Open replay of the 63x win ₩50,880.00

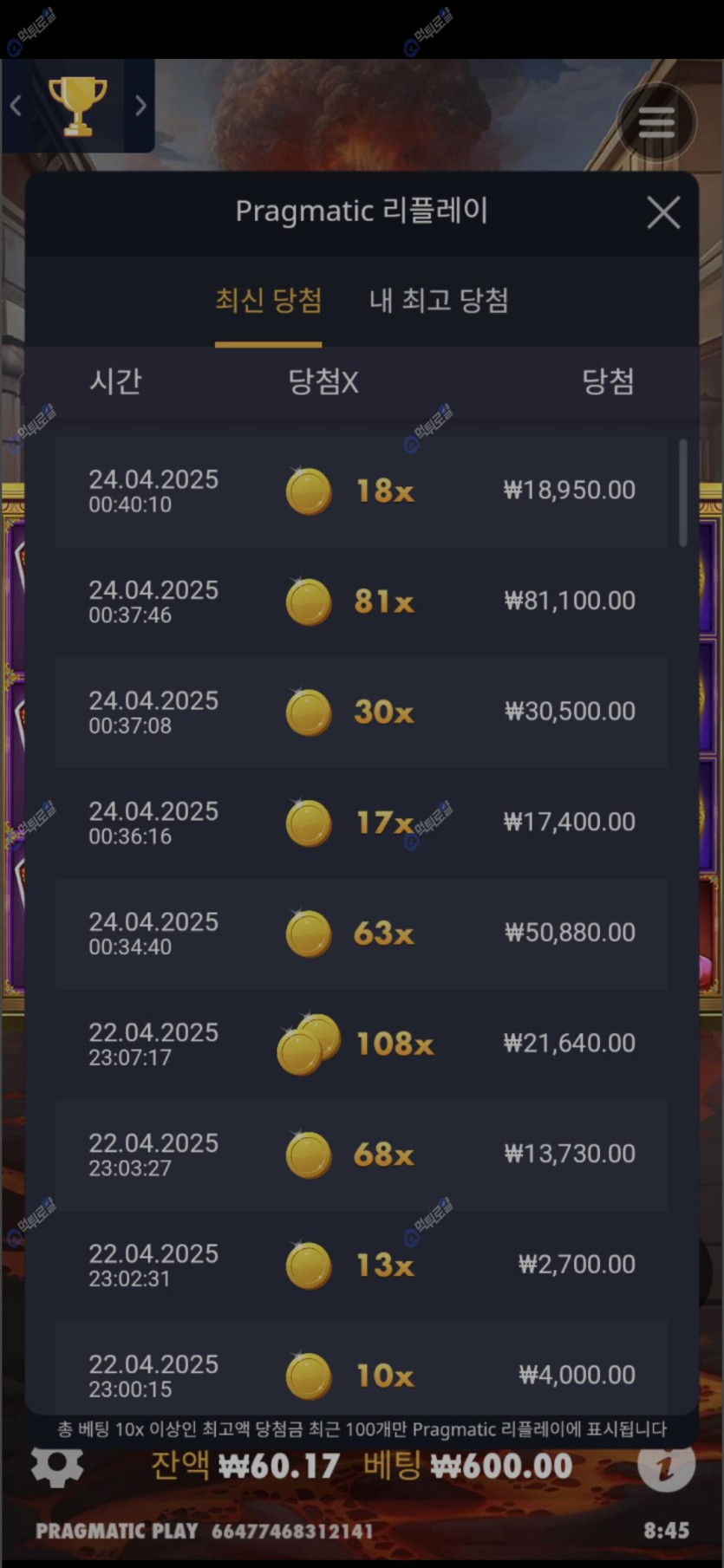pos(362,934)
